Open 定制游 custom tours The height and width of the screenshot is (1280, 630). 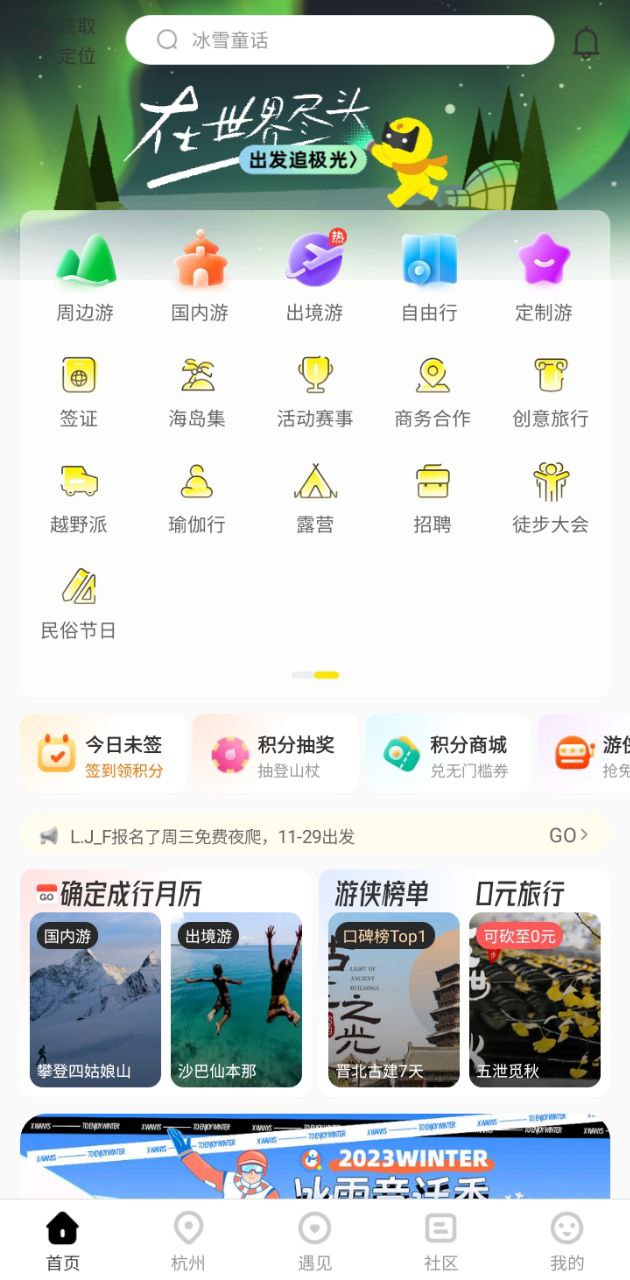pos(544,278)
